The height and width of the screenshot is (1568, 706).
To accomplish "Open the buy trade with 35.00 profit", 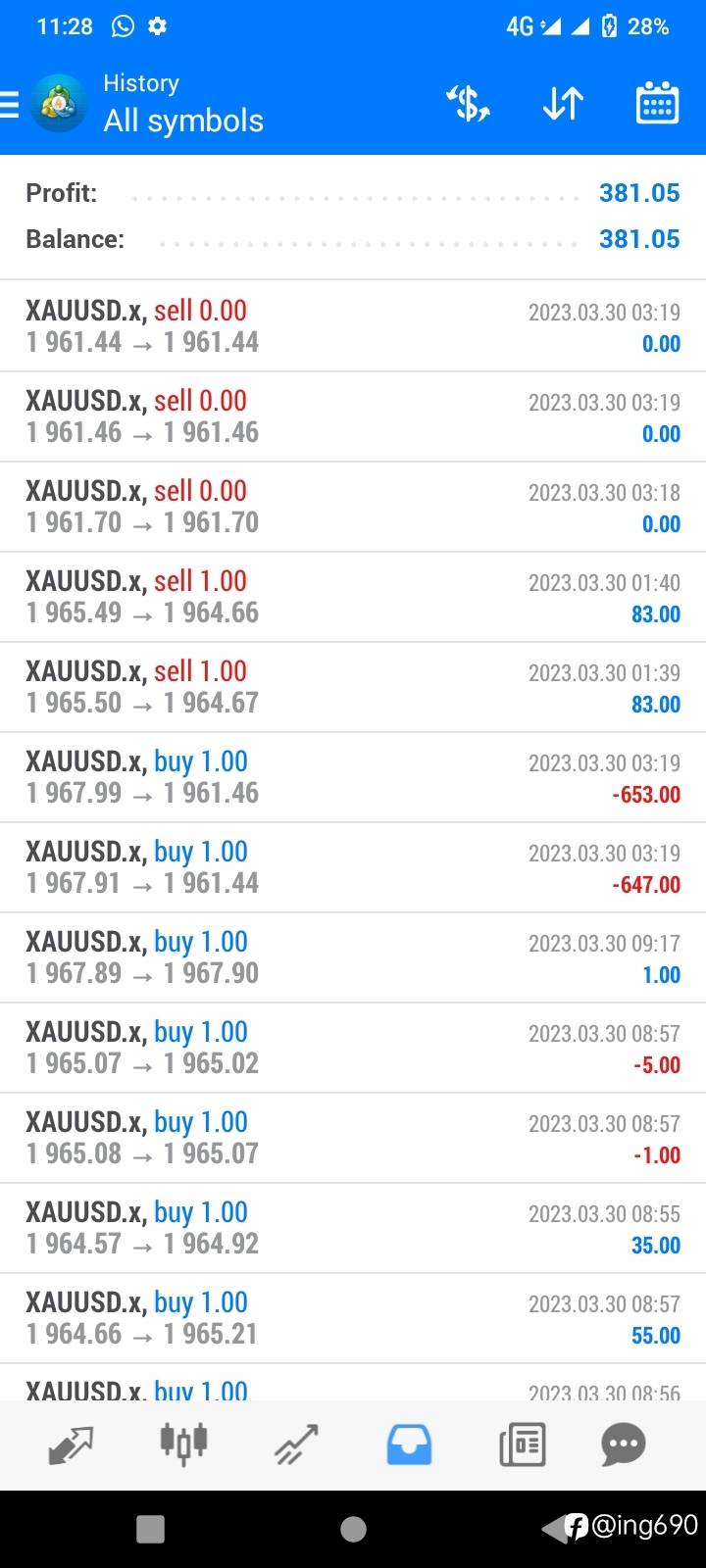I will point(353,1228).
